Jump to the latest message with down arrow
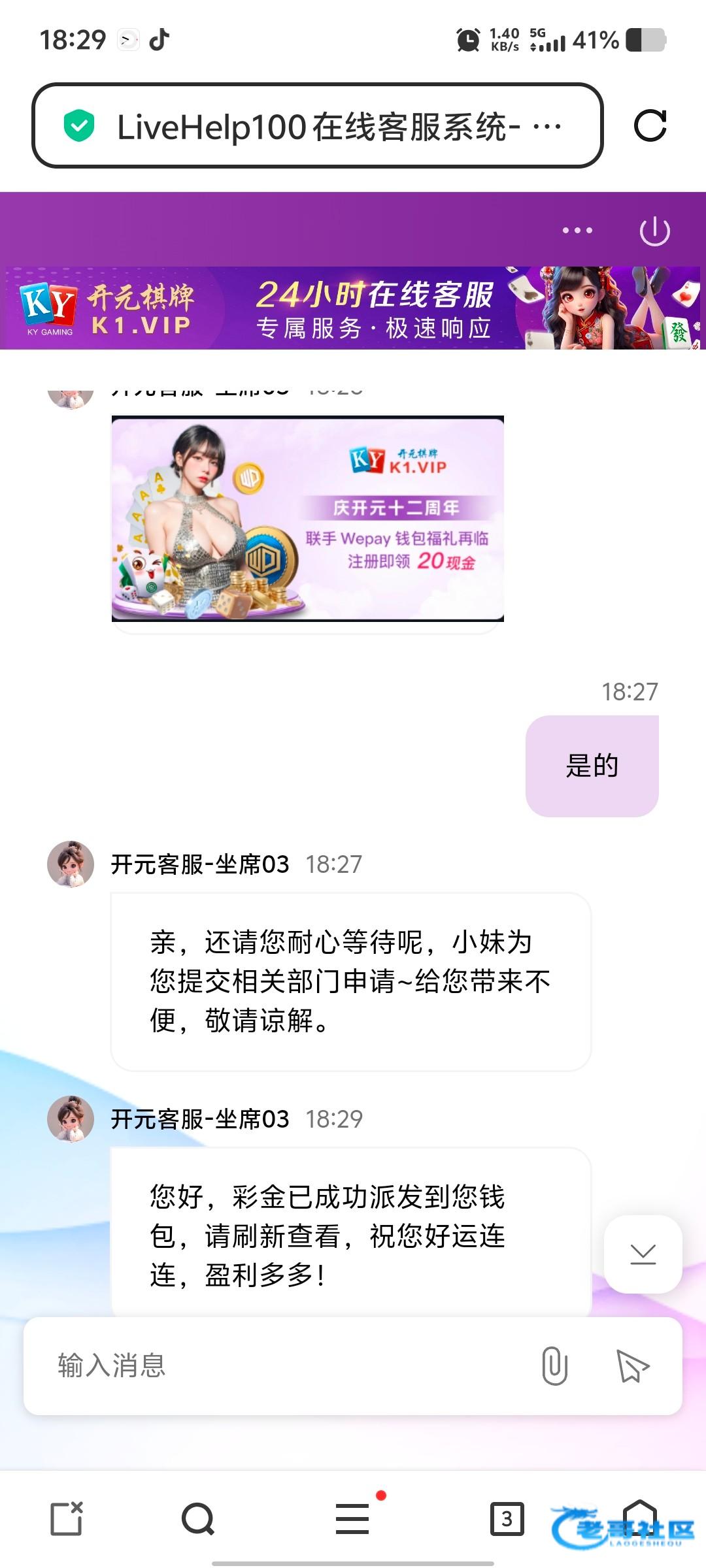 point(643,1254)
